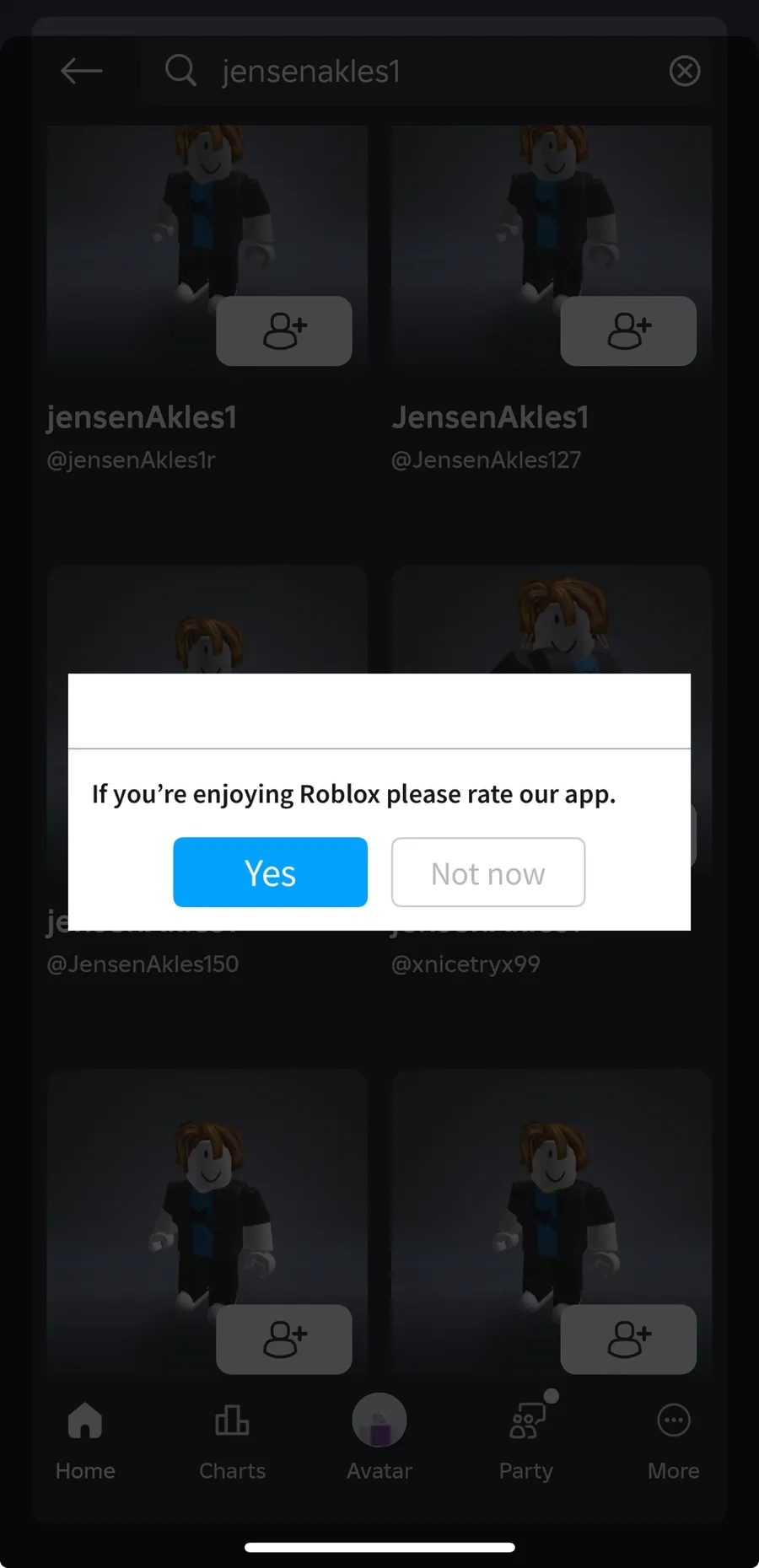Viewport: 759px width, 1568px height.
Task: Go back with the arrow icon
Action: (82, 71)
